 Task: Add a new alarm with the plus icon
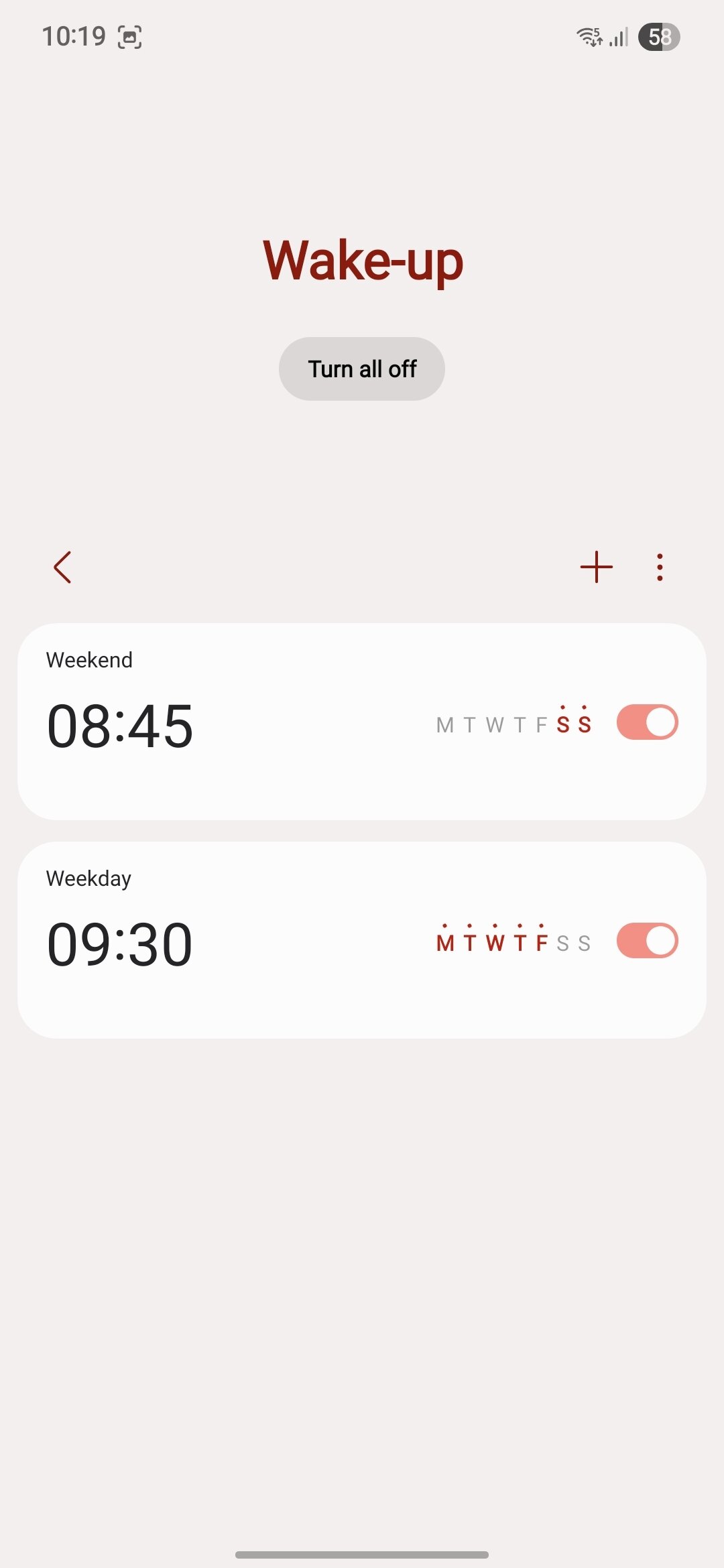596,568
